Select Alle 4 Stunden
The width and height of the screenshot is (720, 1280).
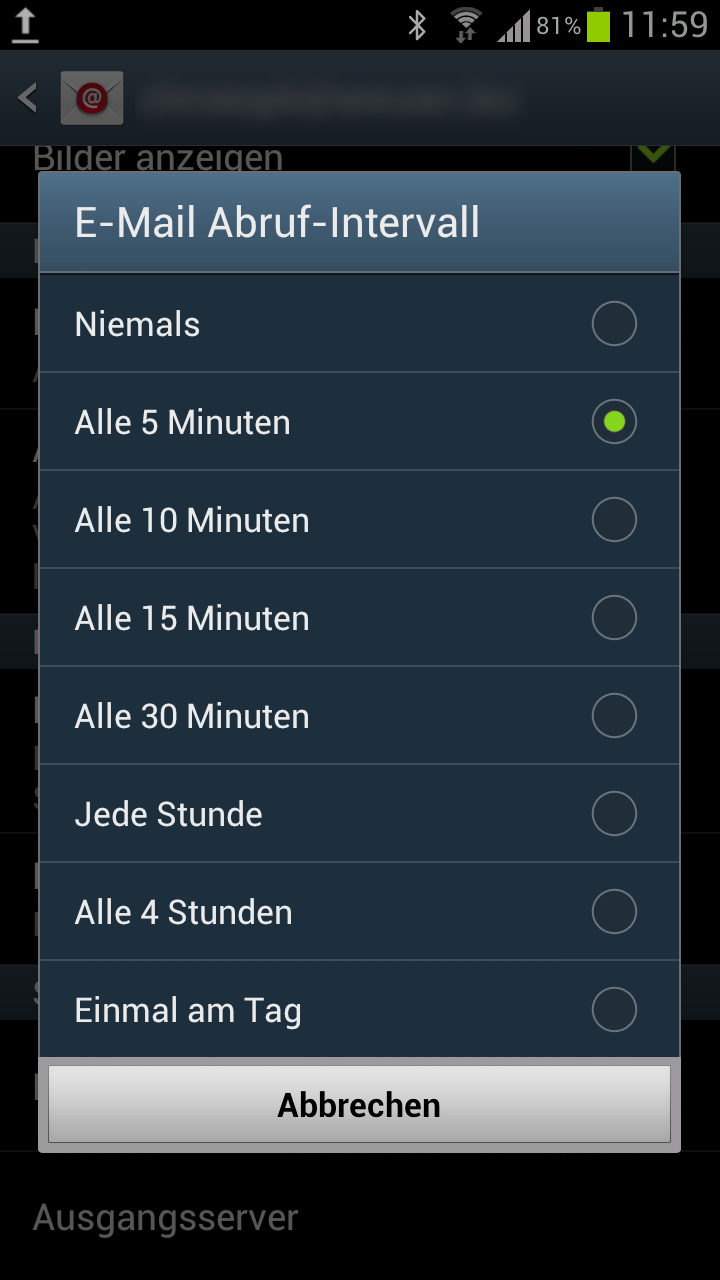coord(359,912)
